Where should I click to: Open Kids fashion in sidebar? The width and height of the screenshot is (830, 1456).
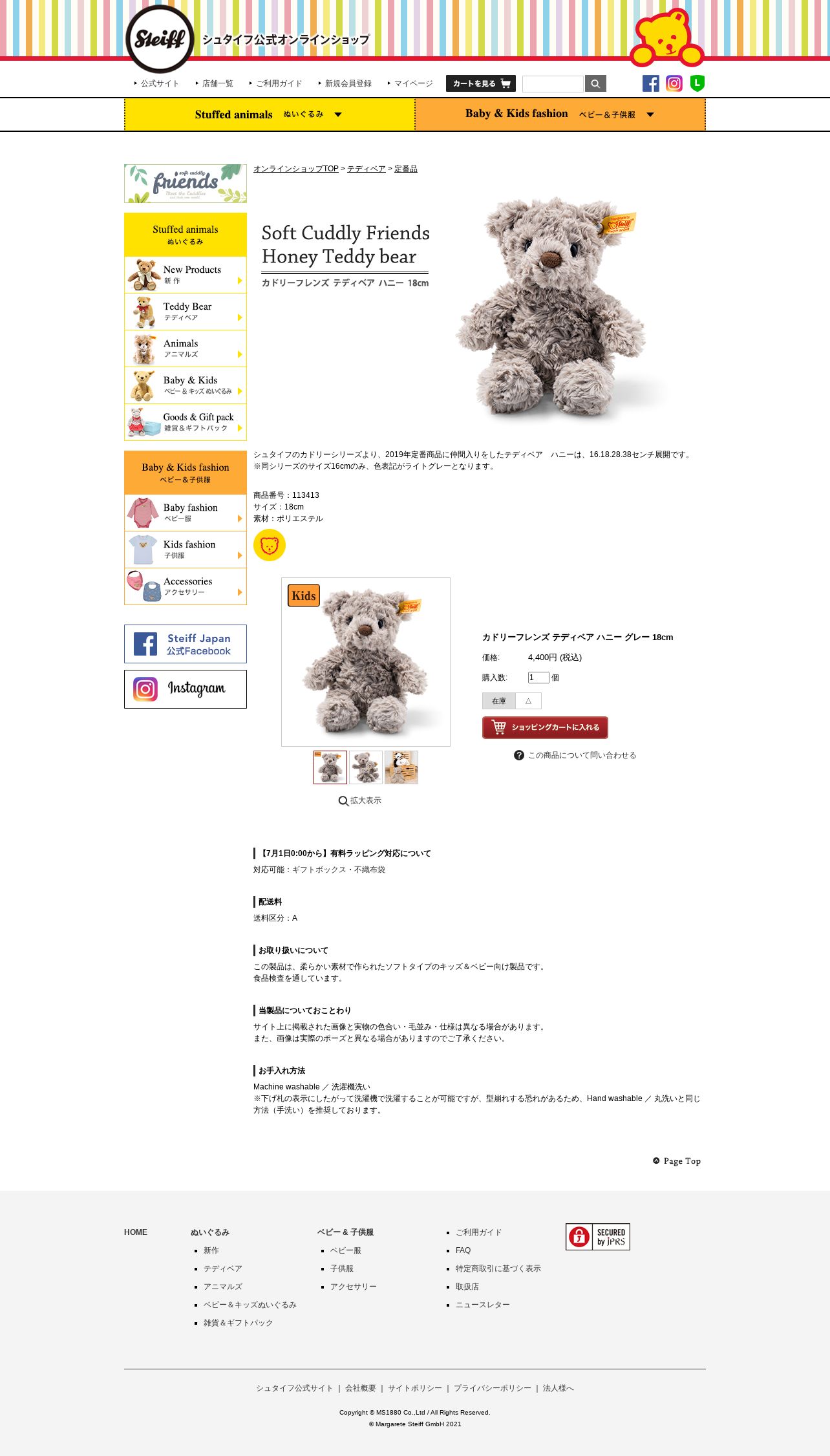pyautogui.click(x=186, y=550)
